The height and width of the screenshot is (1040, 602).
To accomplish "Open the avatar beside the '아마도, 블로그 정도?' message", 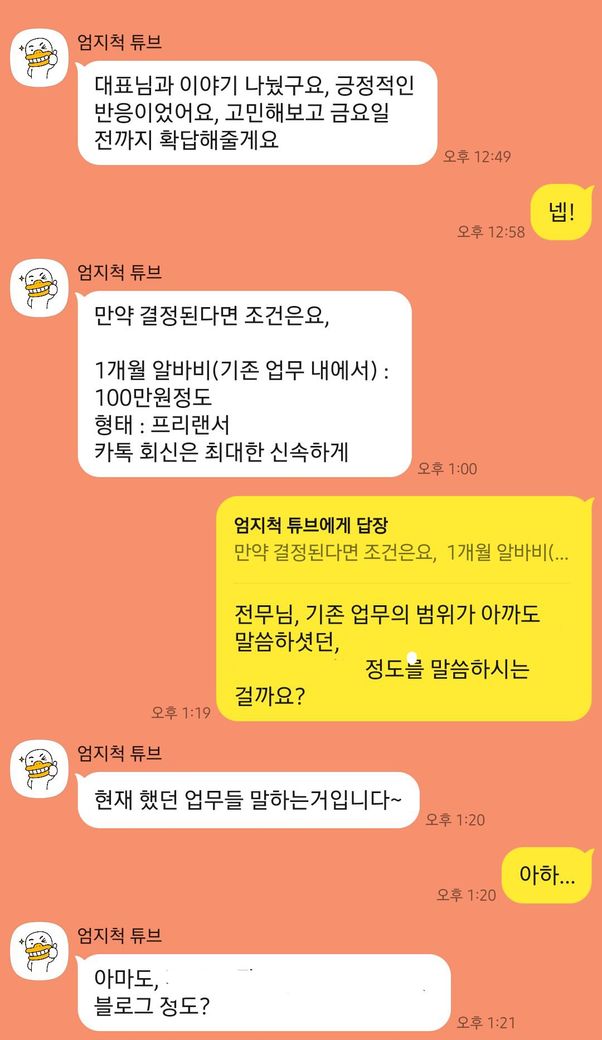I will (39, 951).
